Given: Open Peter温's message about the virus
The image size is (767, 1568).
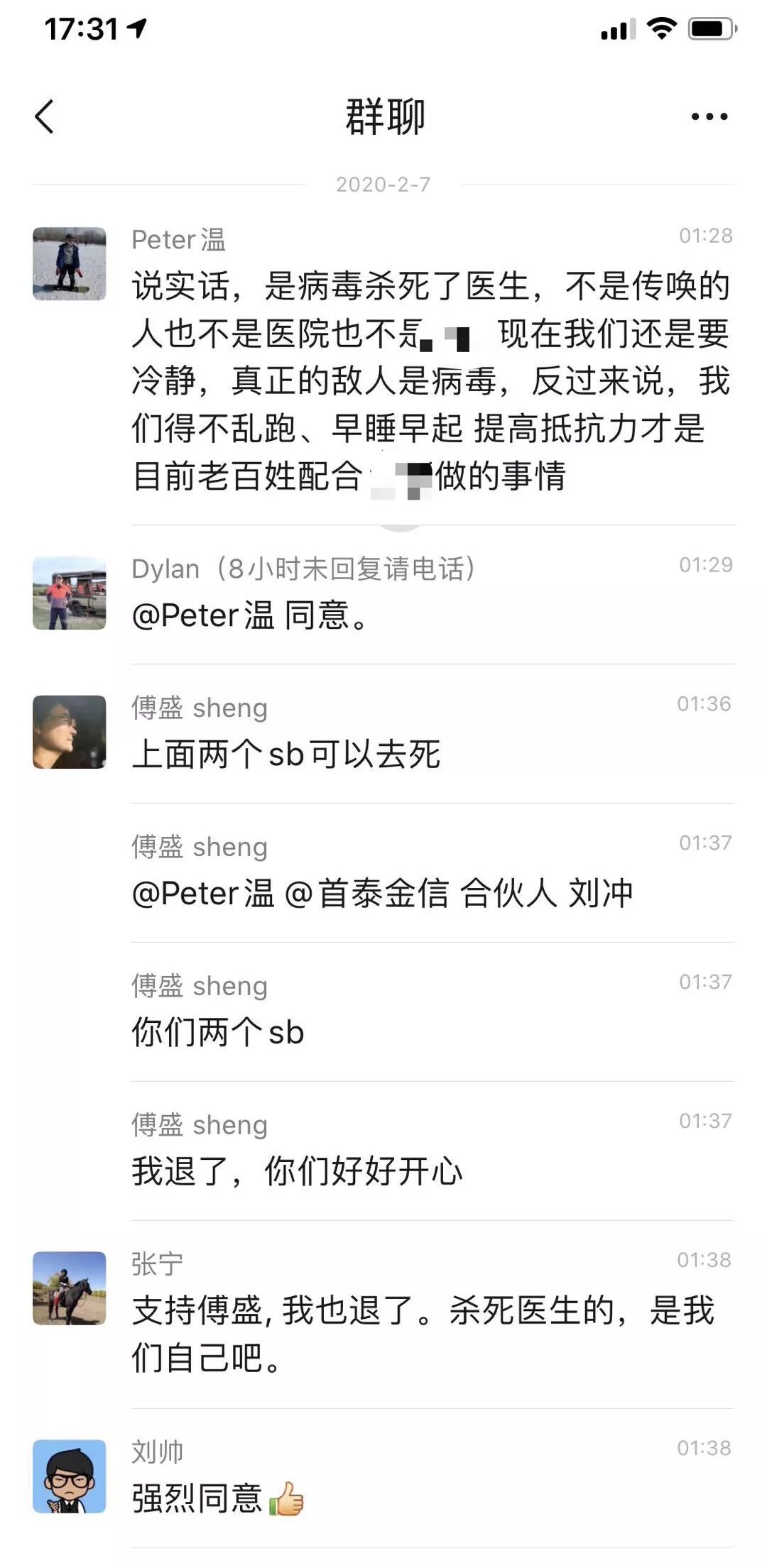Looking at the screenshot, I should point(432,380).
